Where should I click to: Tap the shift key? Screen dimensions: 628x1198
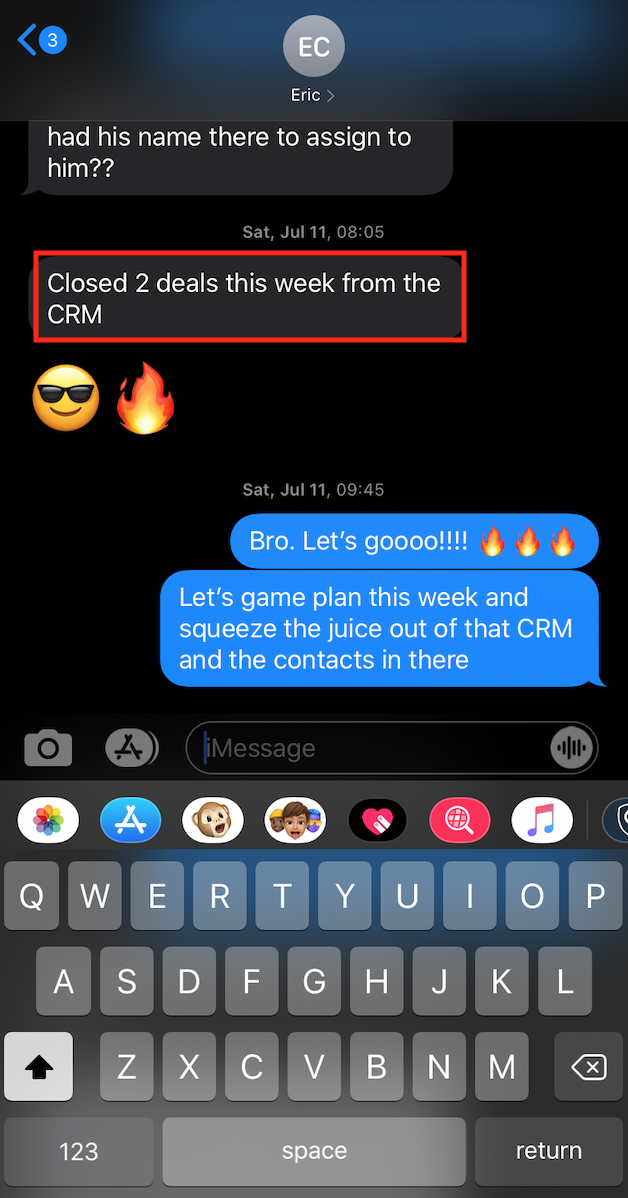tap(38, 1067)
